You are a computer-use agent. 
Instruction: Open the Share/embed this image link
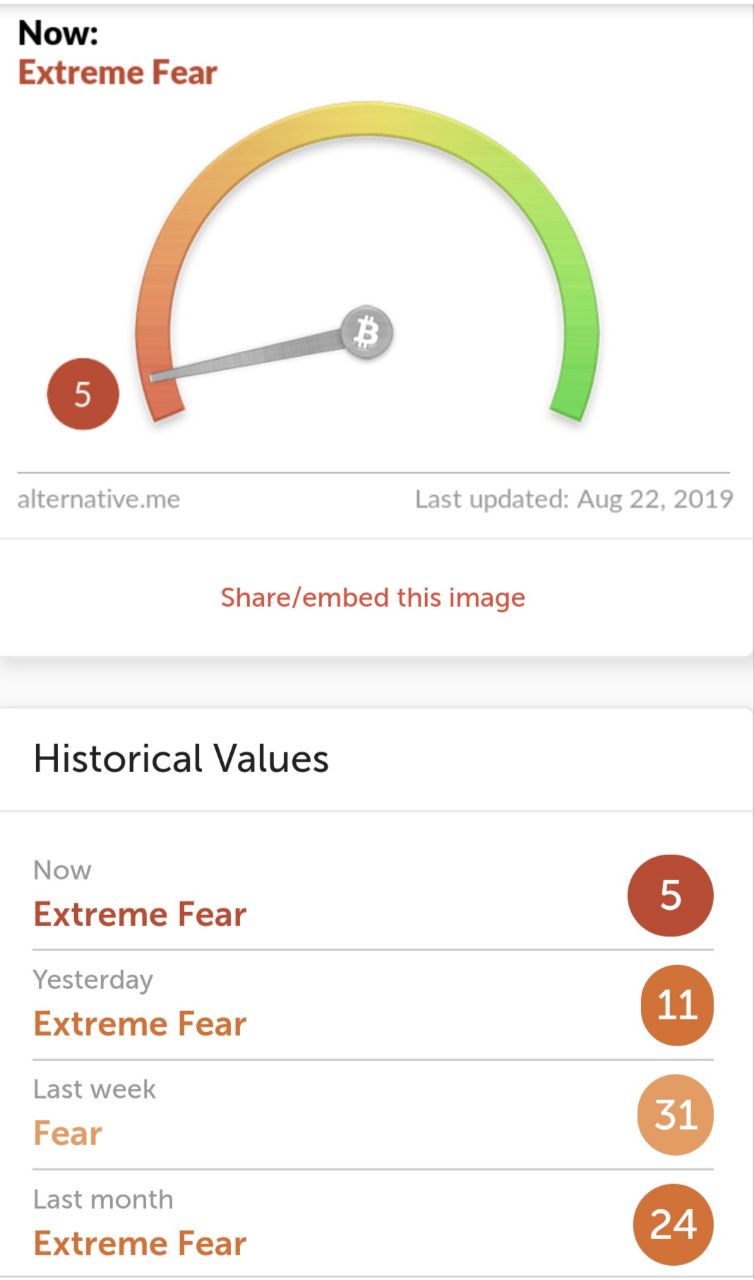coord(373,598)
